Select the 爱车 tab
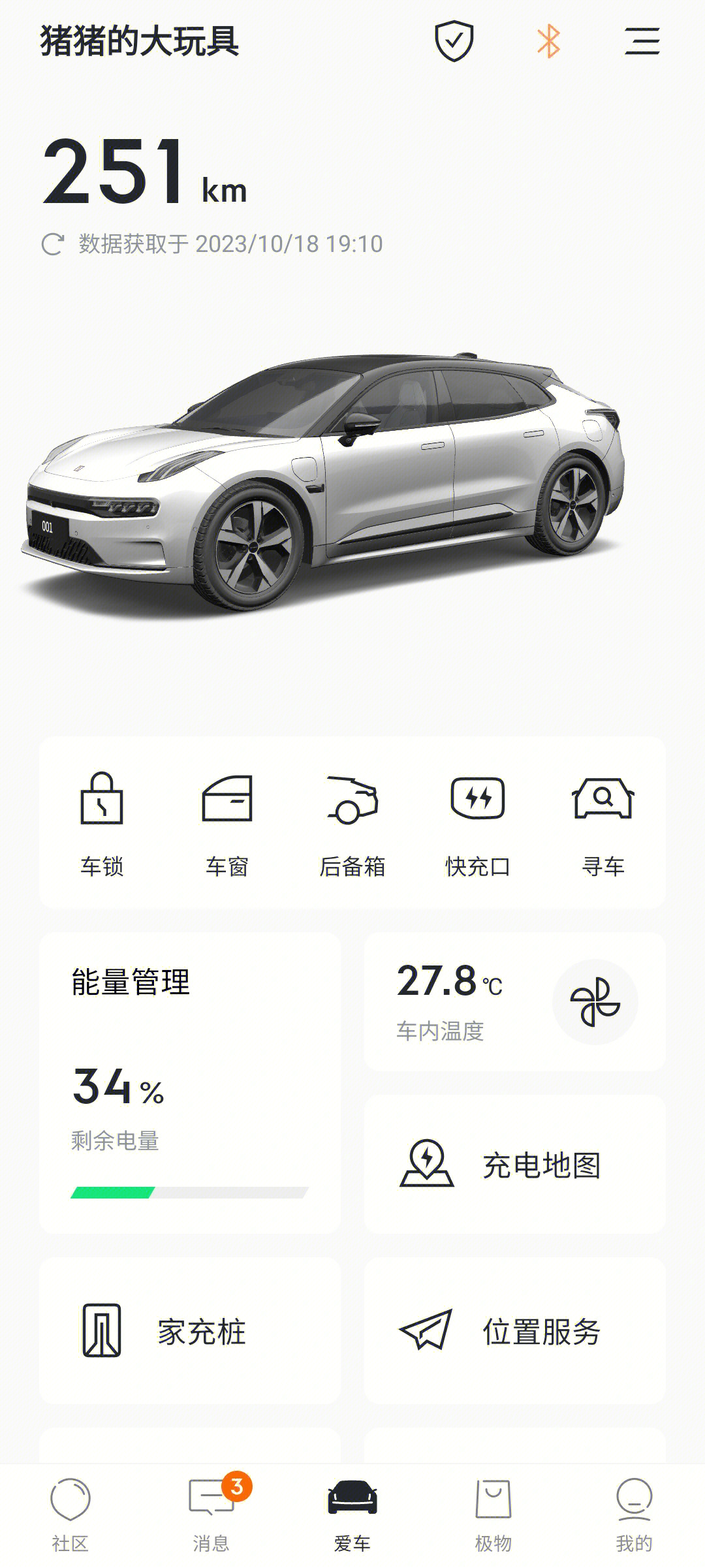This screenshot has height=1568, width=705. point(352,1514)
